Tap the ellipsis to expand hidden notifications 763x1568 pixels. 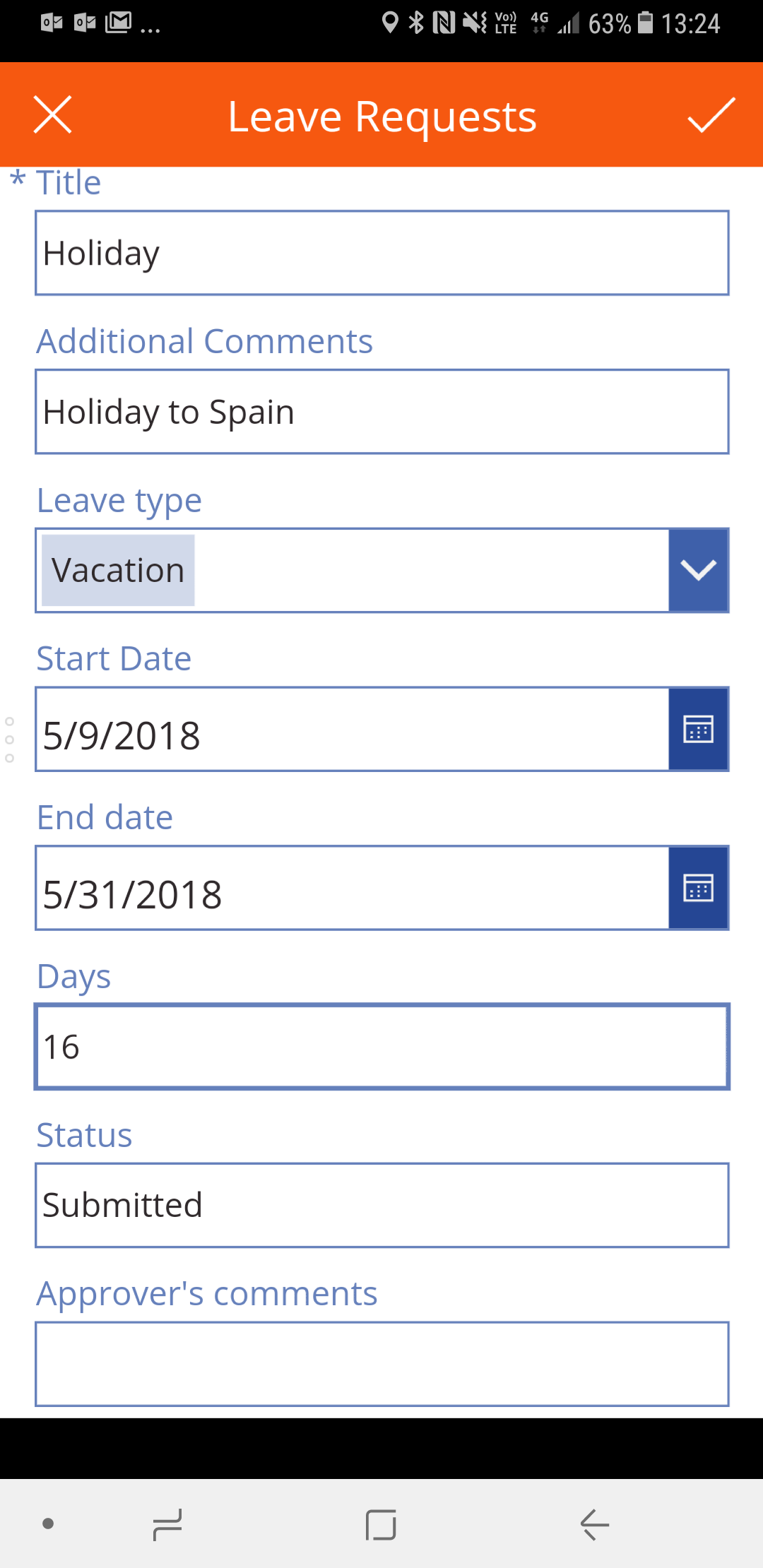(x=150, y=28)
